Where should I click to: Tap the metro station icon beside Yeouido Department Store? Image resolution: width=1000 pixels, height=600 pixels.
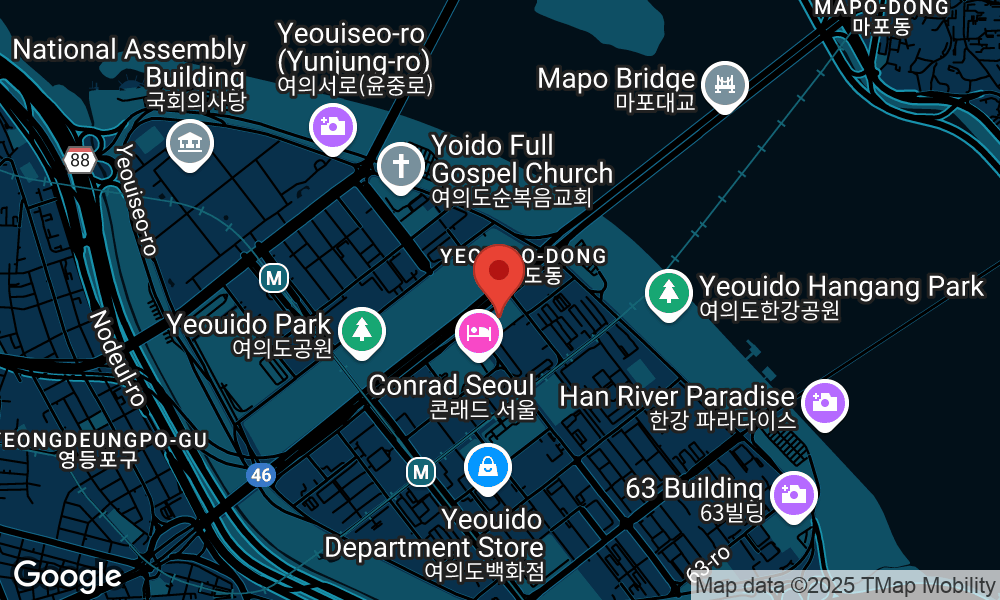[x=421, y=471]
